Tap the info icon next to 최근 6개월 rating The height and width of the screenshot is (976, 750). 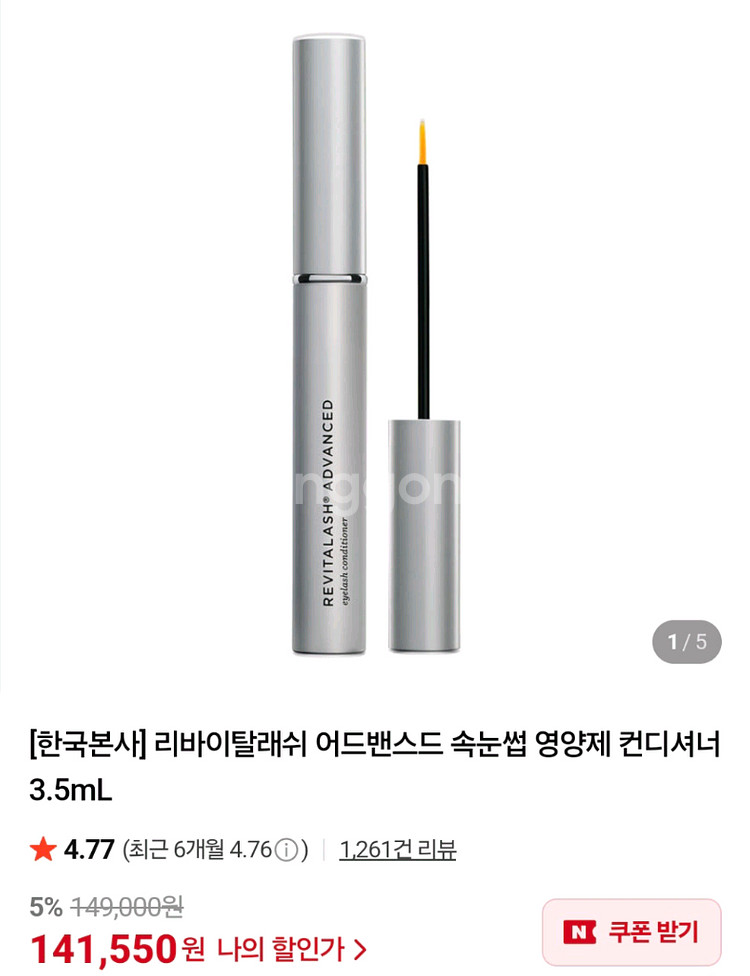[287, 851]
